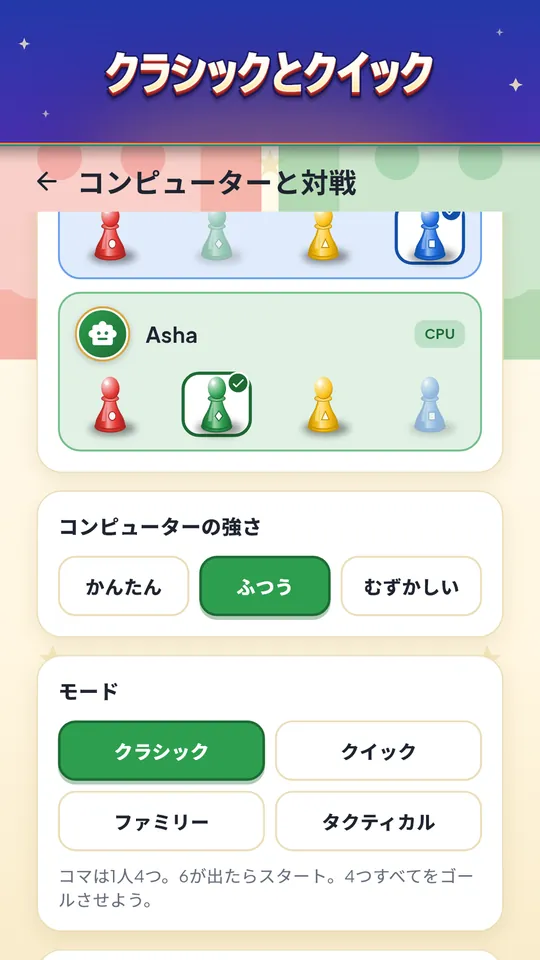This screenshot has width=540, height=960.
Task: Tap Asha's selected green pawn
Action: (217, 404)
